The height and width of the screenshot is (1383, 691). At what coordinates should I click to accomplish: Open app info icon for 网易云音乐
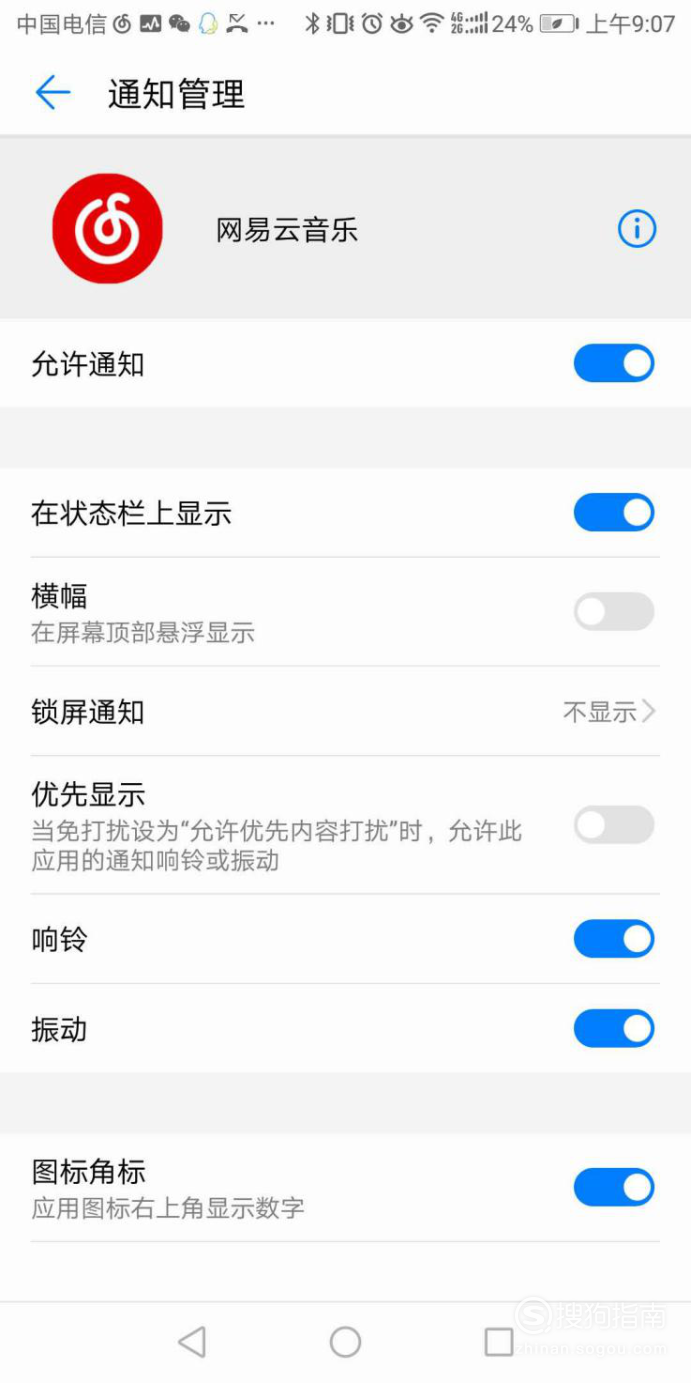pyautogui.click(x=637, y=229)
